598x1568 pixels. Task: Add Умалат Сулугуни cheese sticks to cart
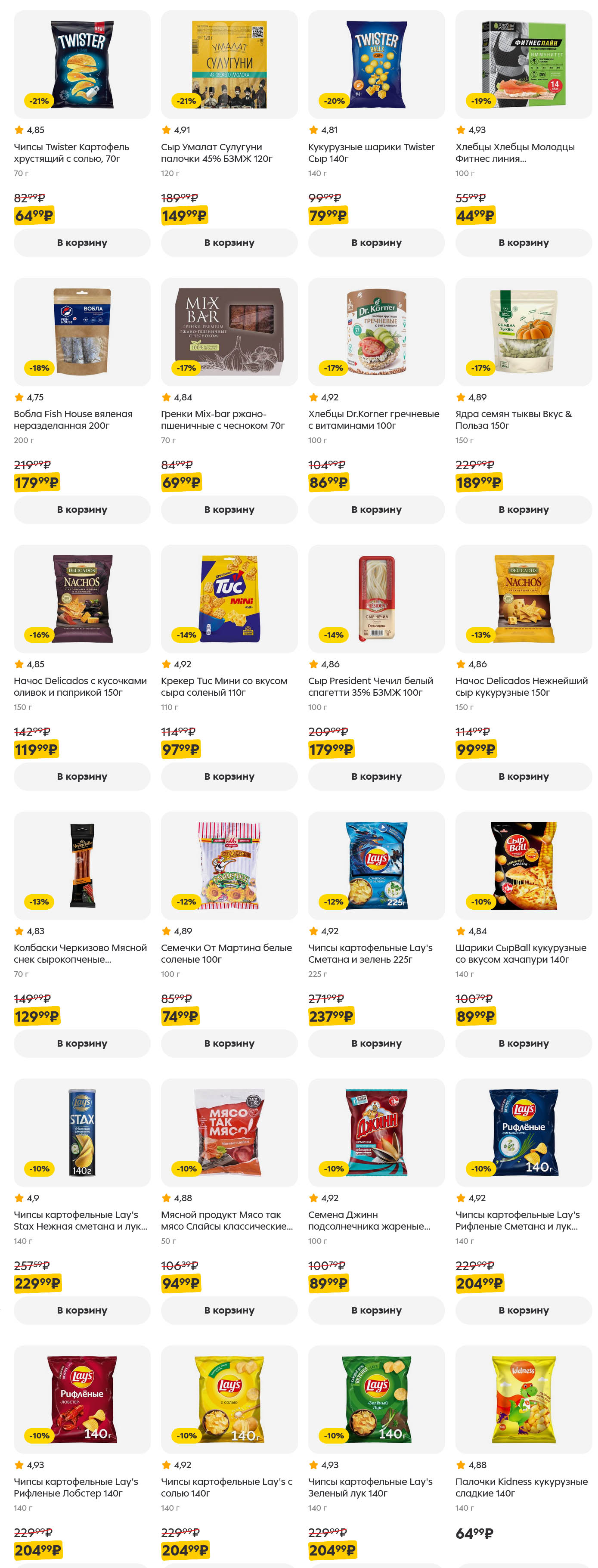click(x=229, y=242)
